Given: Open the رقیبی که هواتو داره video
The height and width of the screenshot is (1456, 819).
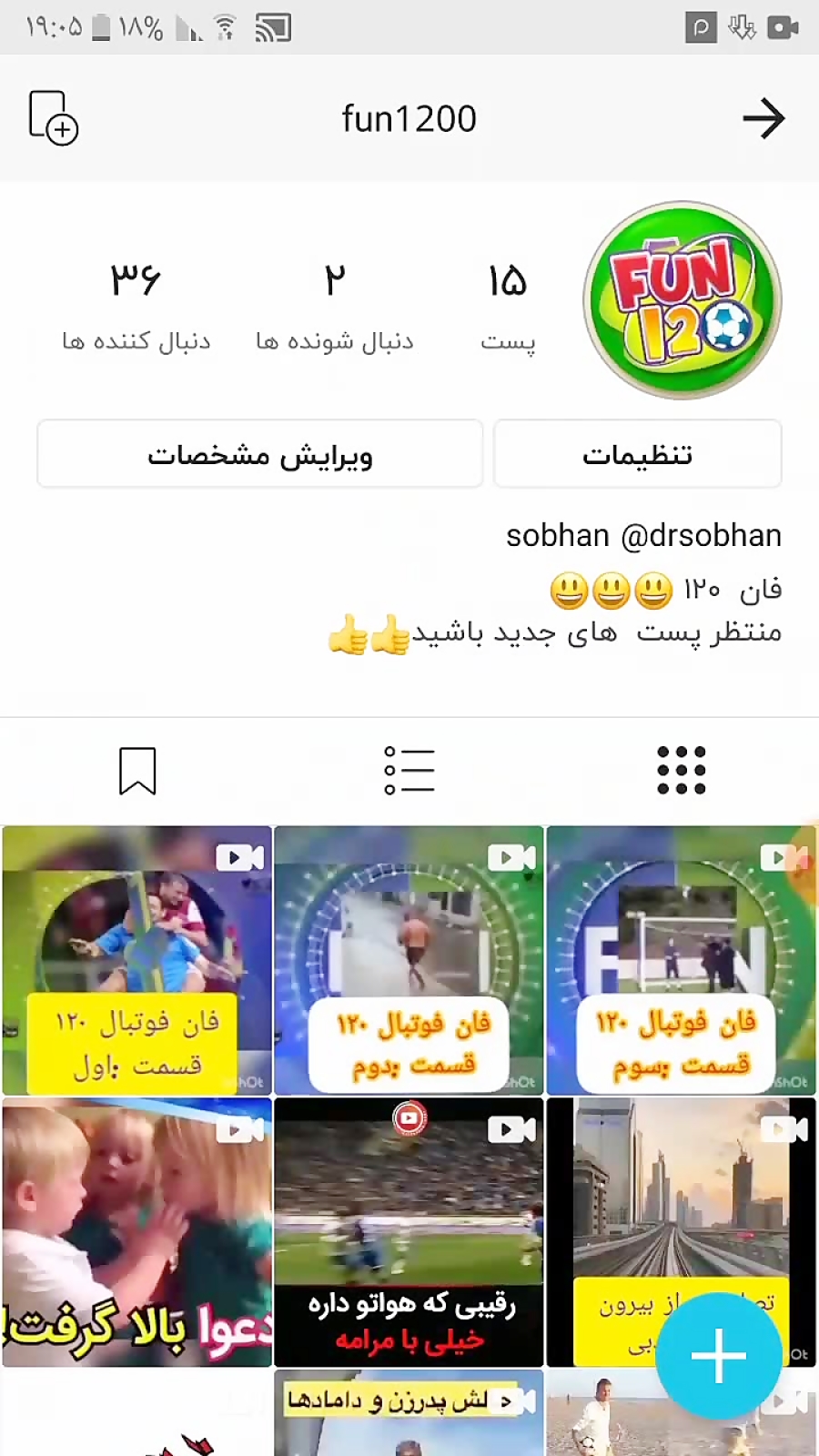Looking at the screenshot, I should pos(409,1232).
